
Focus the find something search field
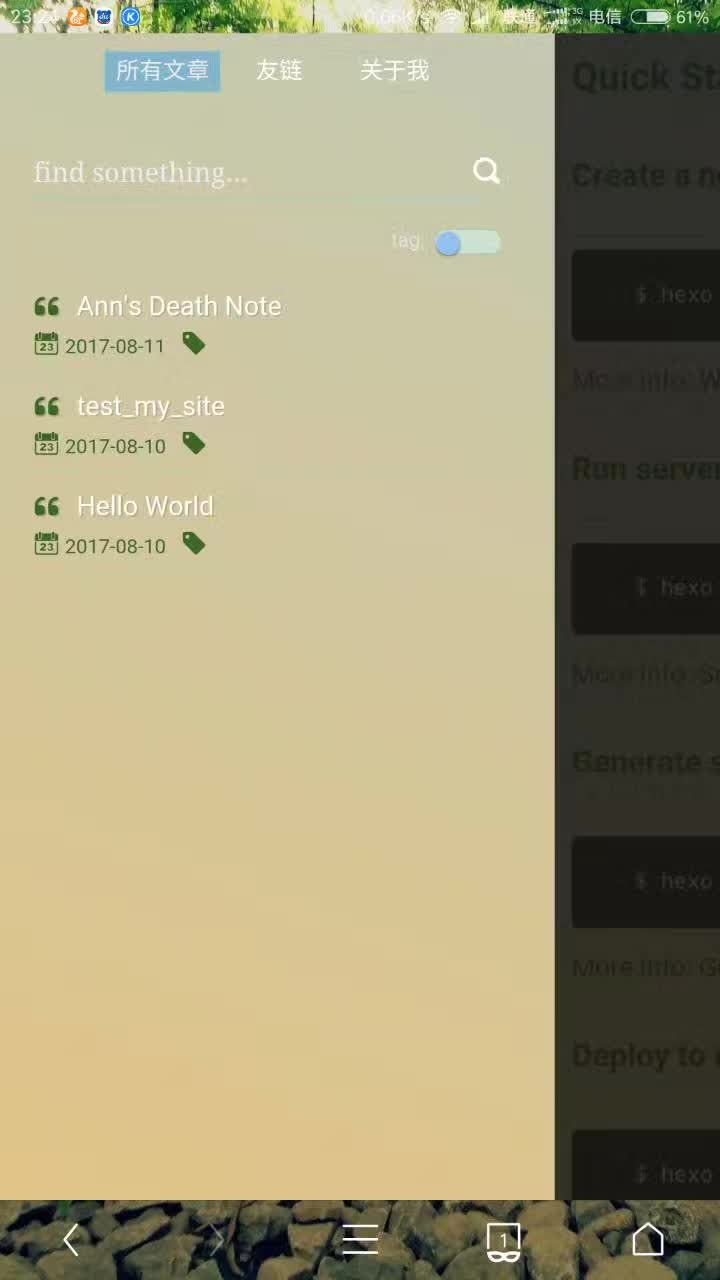click(x=240, y=173)
